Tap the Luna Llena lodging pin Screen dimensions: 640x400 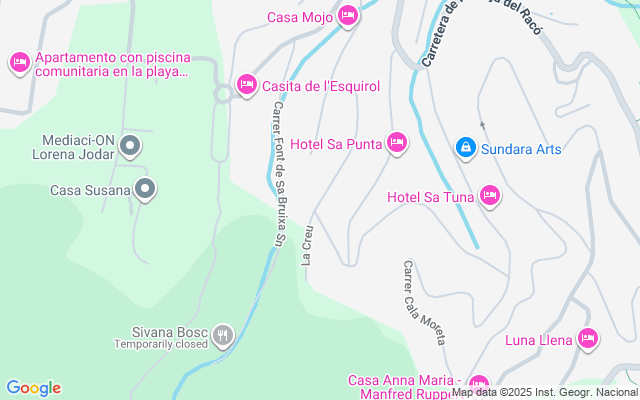pyautogui.click(x=588, y=339)
